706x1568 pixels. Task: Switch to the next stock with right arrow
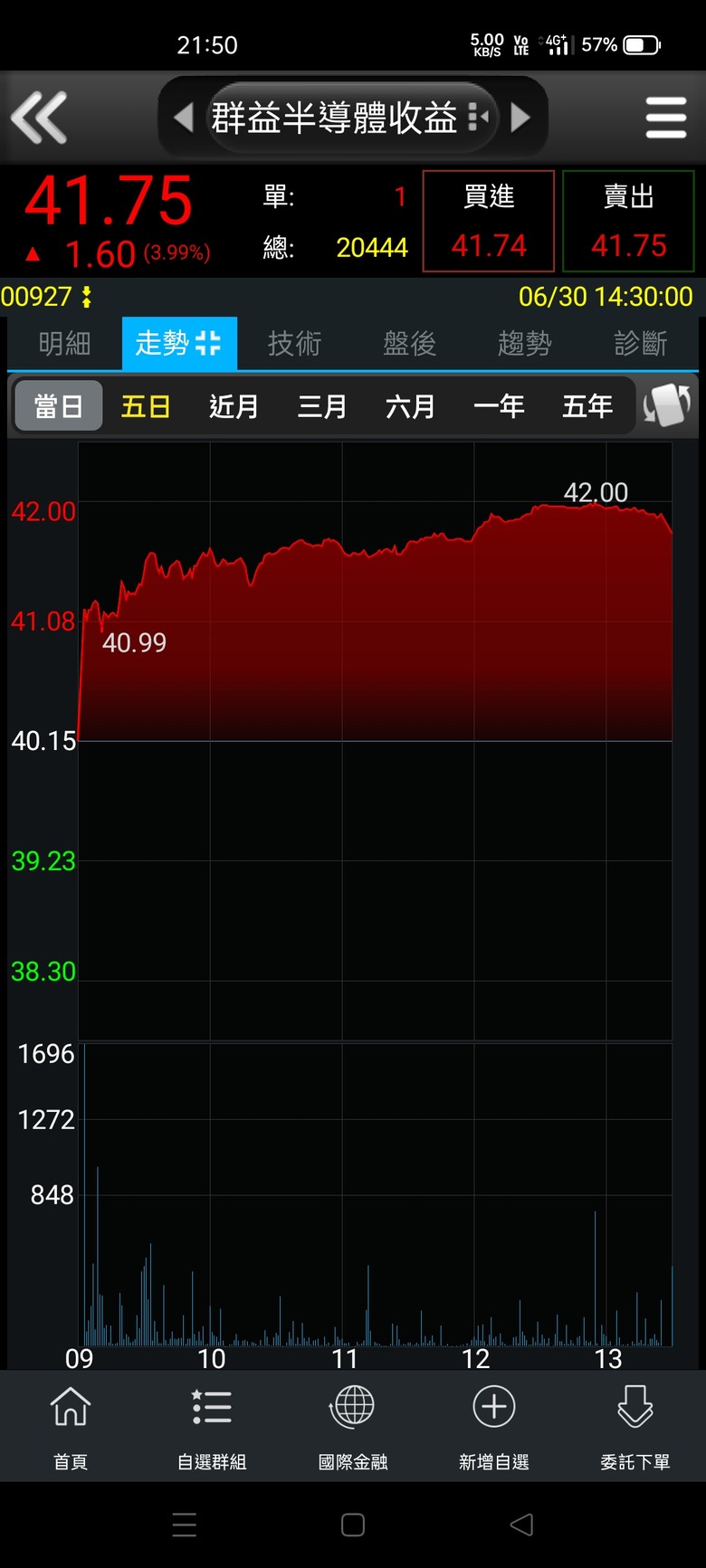pyautogui.click(x=520, y=118)
